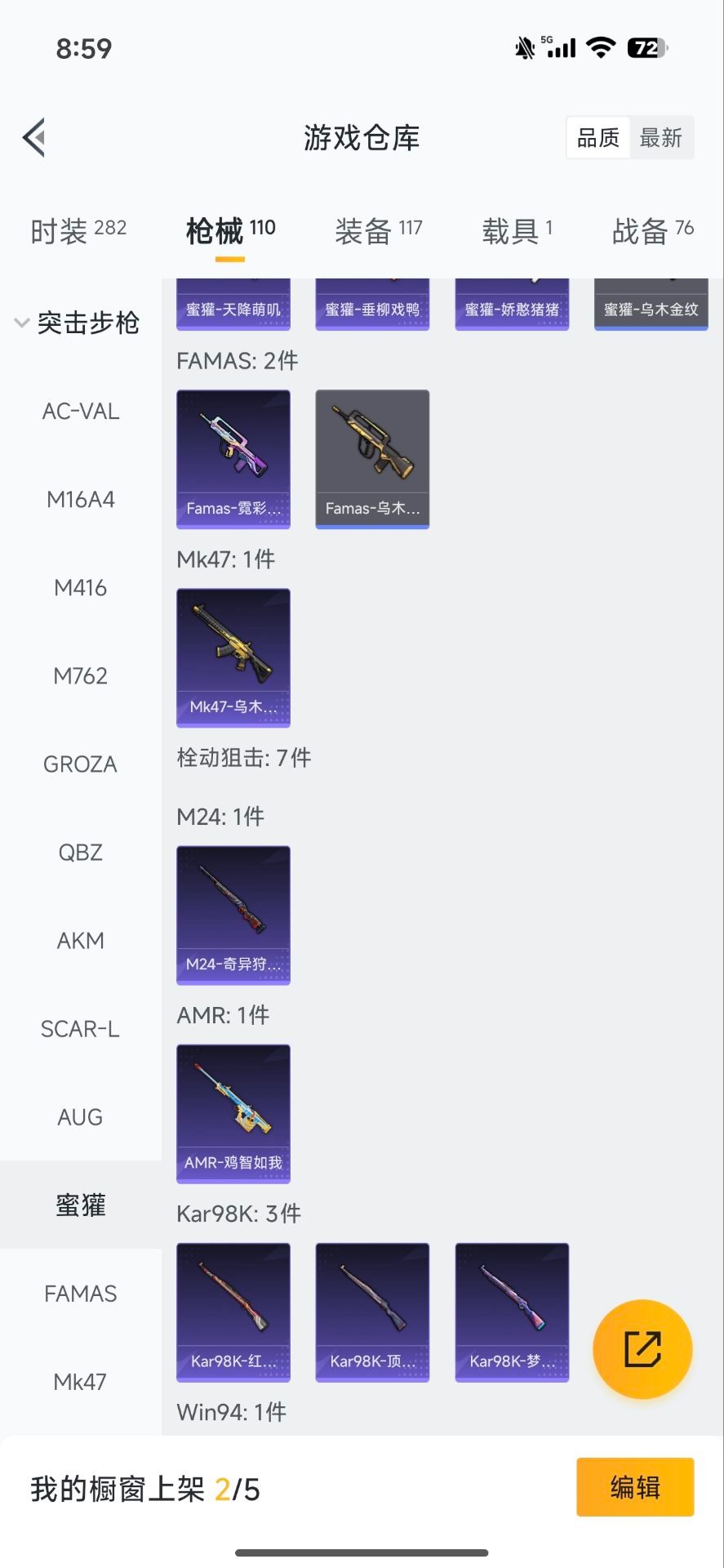This screenshot has width=724, height=1568.
Task: Collapse the 突击步枪 category
Action: (78, 323)
